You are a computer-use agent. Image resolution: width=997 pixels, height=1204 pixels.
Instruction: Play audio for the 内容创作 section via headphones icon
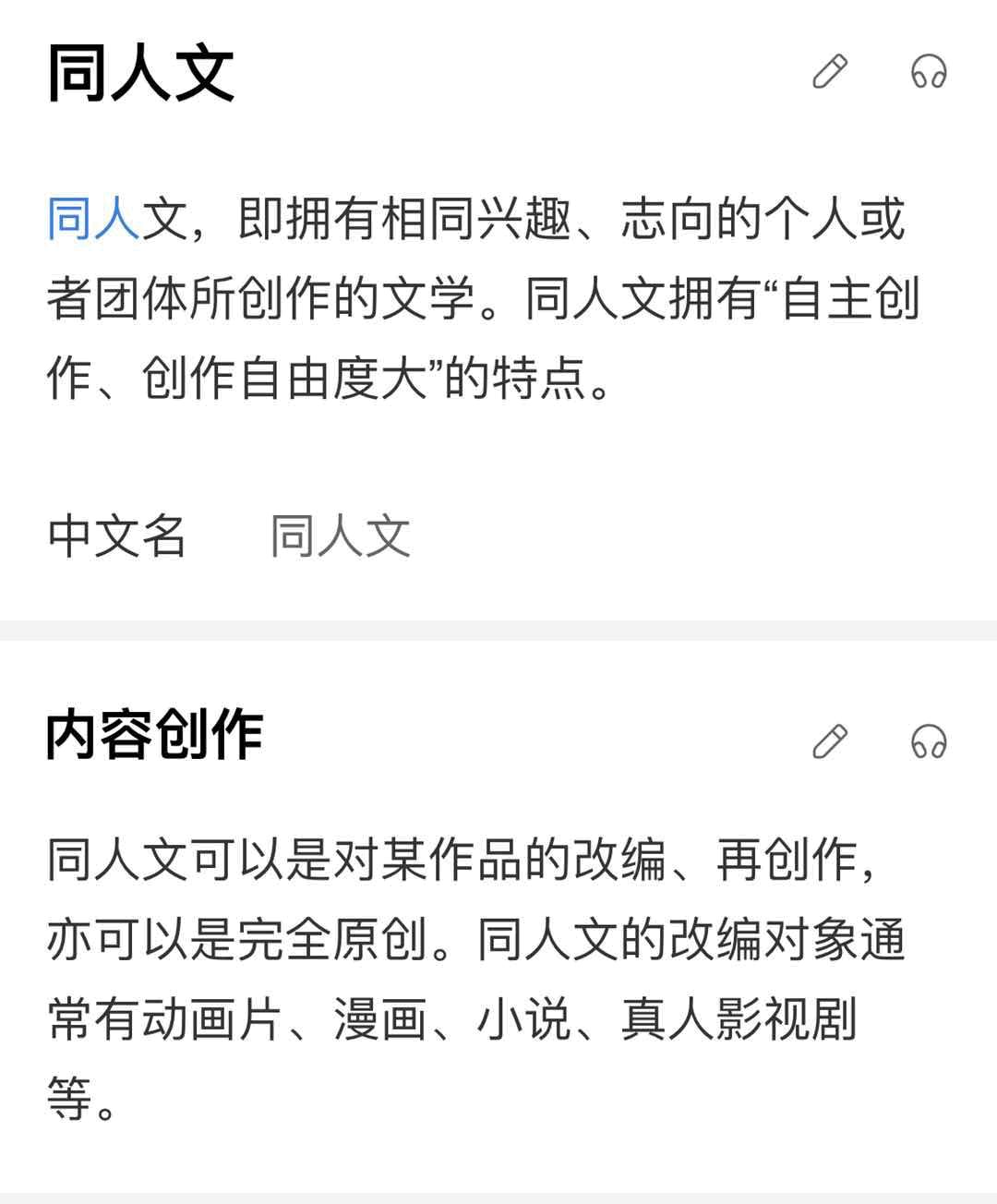click(930, 740)
